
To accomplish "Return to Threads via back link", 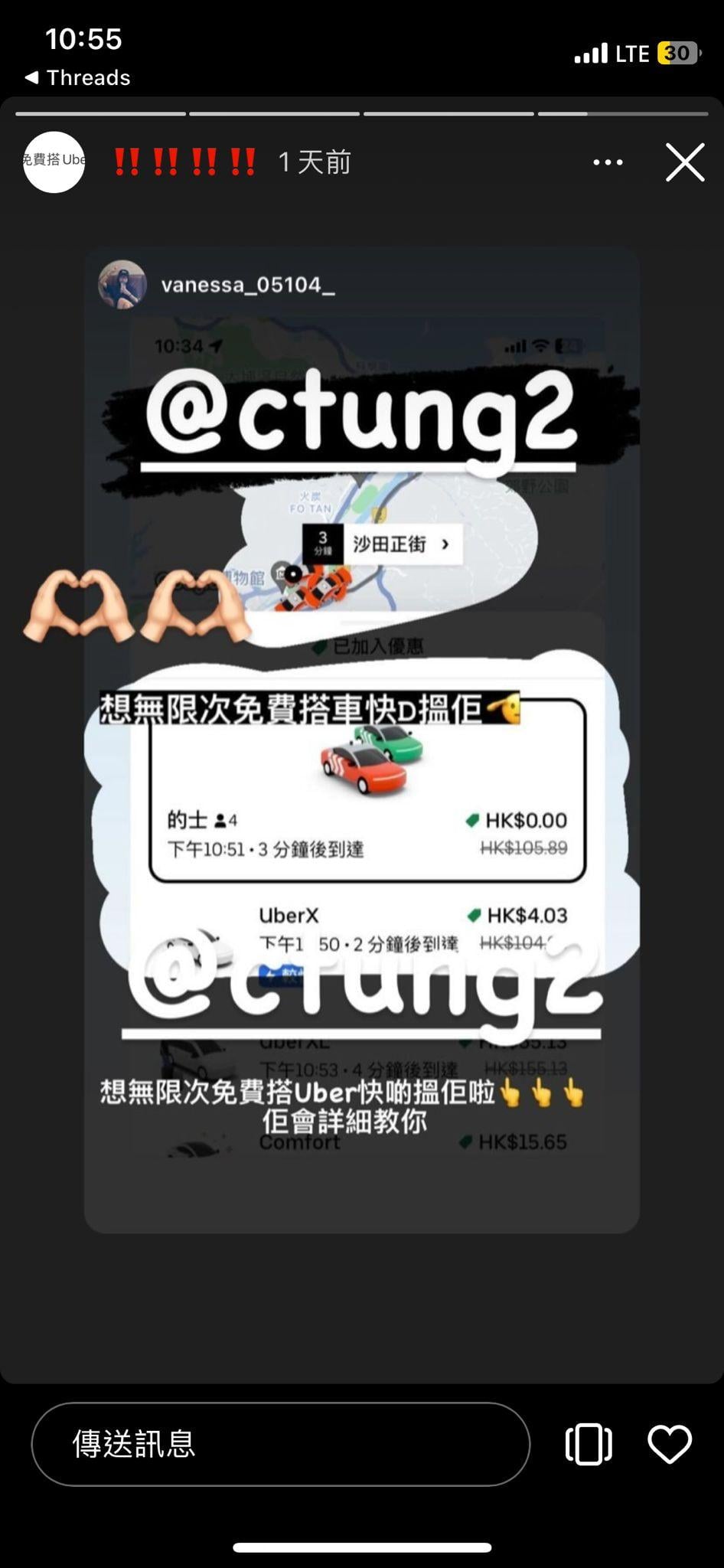I will [77, 77].
